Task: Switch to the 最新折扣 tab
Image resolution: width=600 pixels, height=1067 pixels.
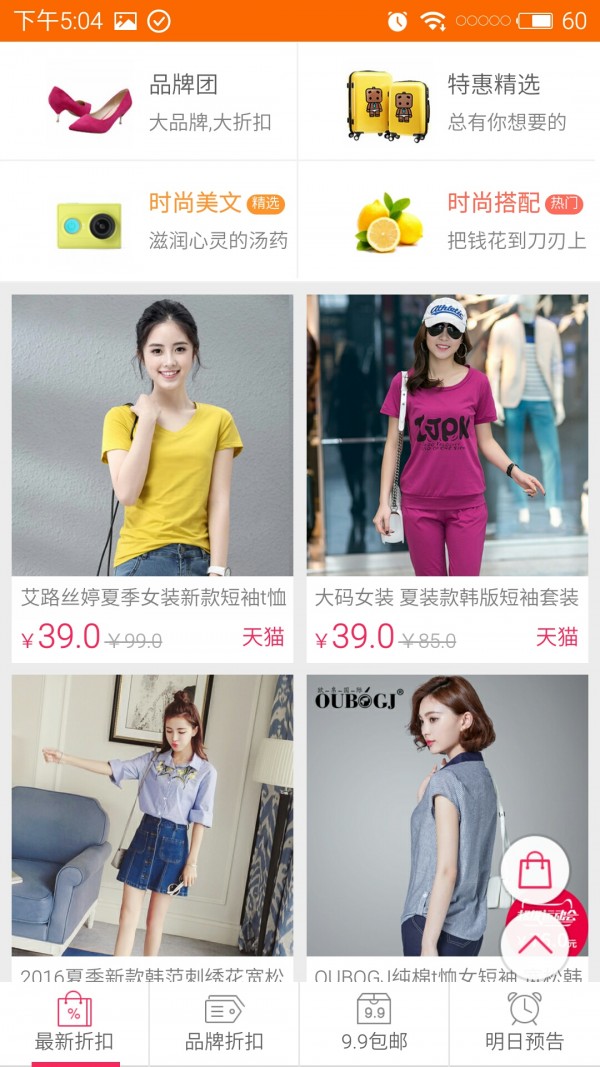Action: click(x=75, y=1023)
